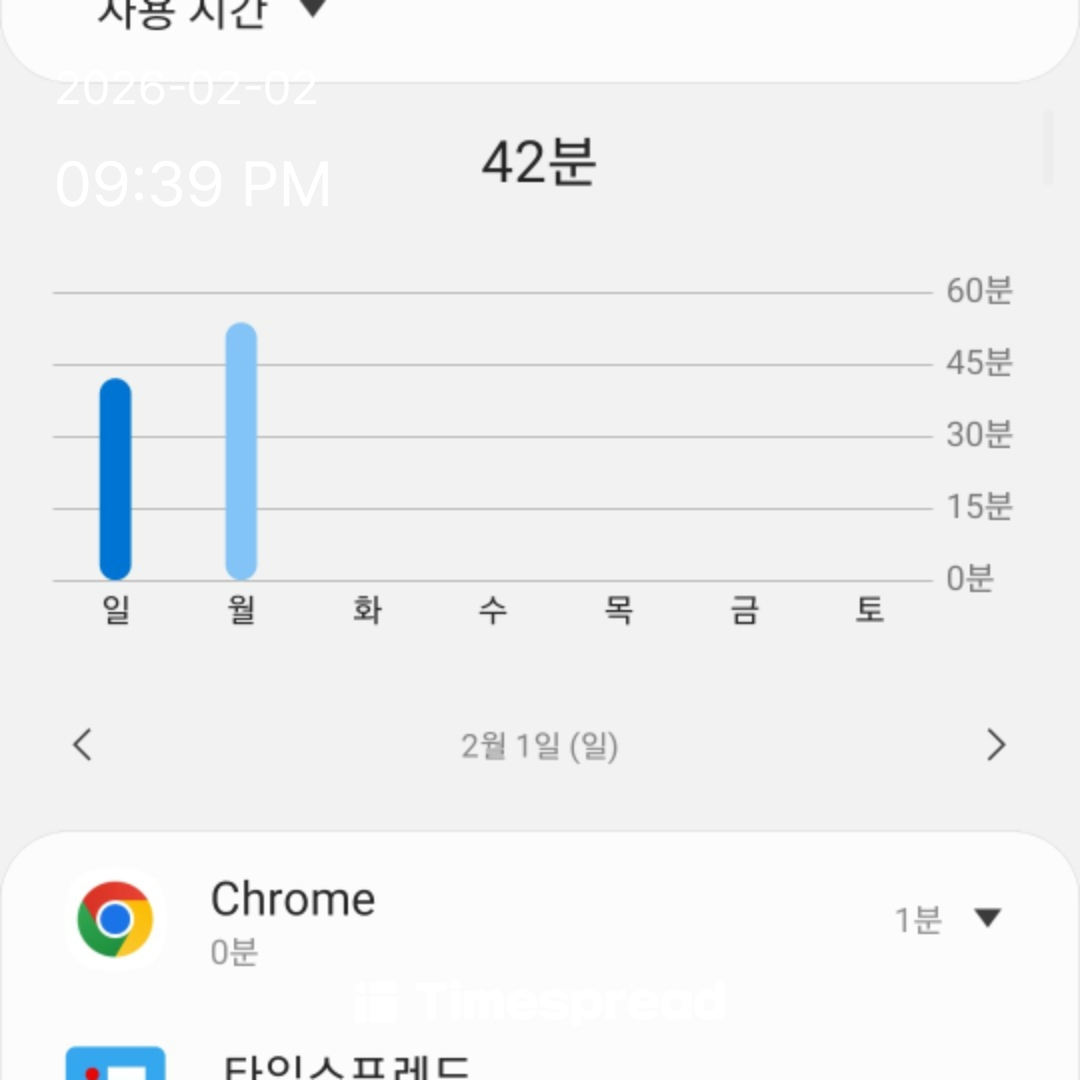The width and height of the screenshot is (1080, 1080).
Task: Select the Sunday (일) usage bar
Action: point(116,480)
